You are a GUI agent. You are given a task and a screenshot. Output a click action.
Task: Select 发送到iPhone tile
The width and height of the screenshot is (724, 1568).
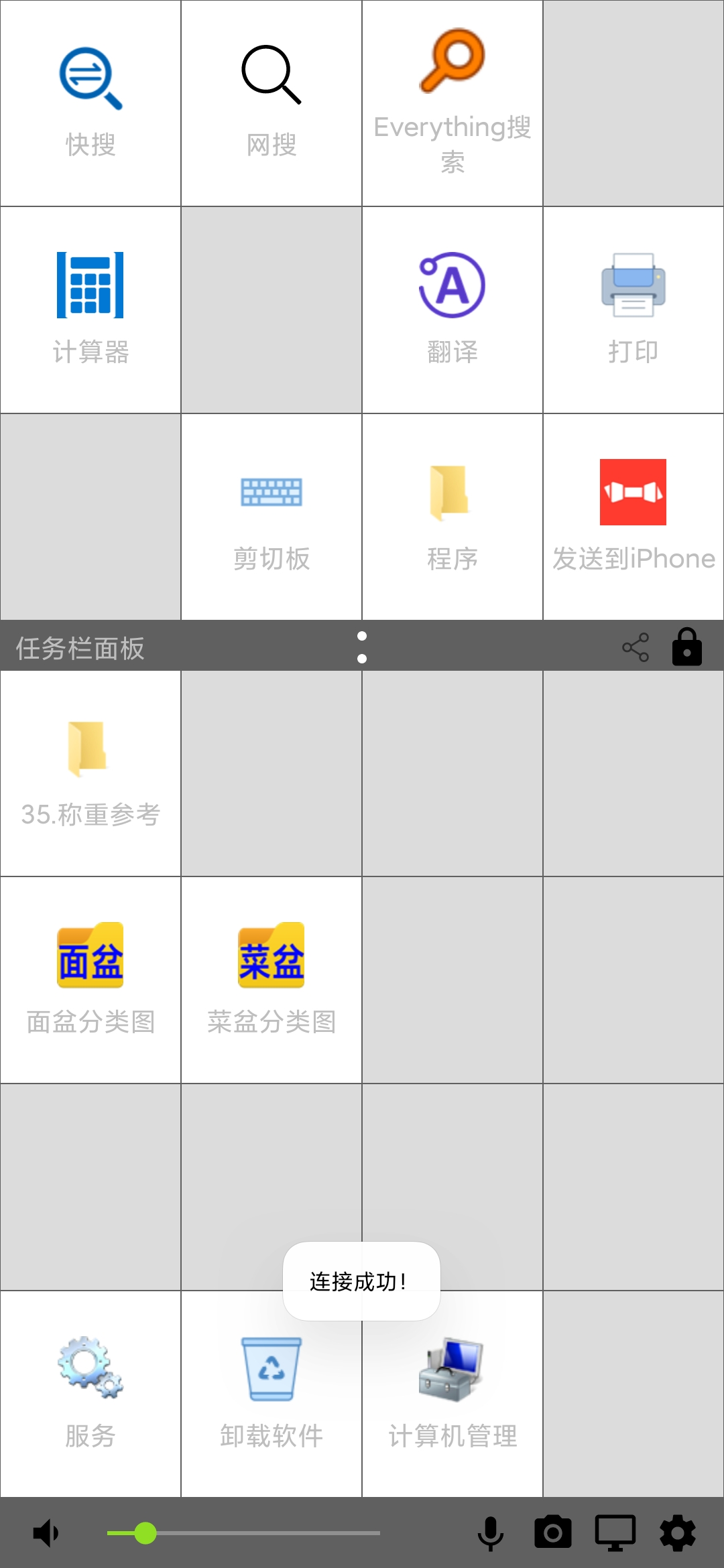pyautogui.click(x=633, y=517)
